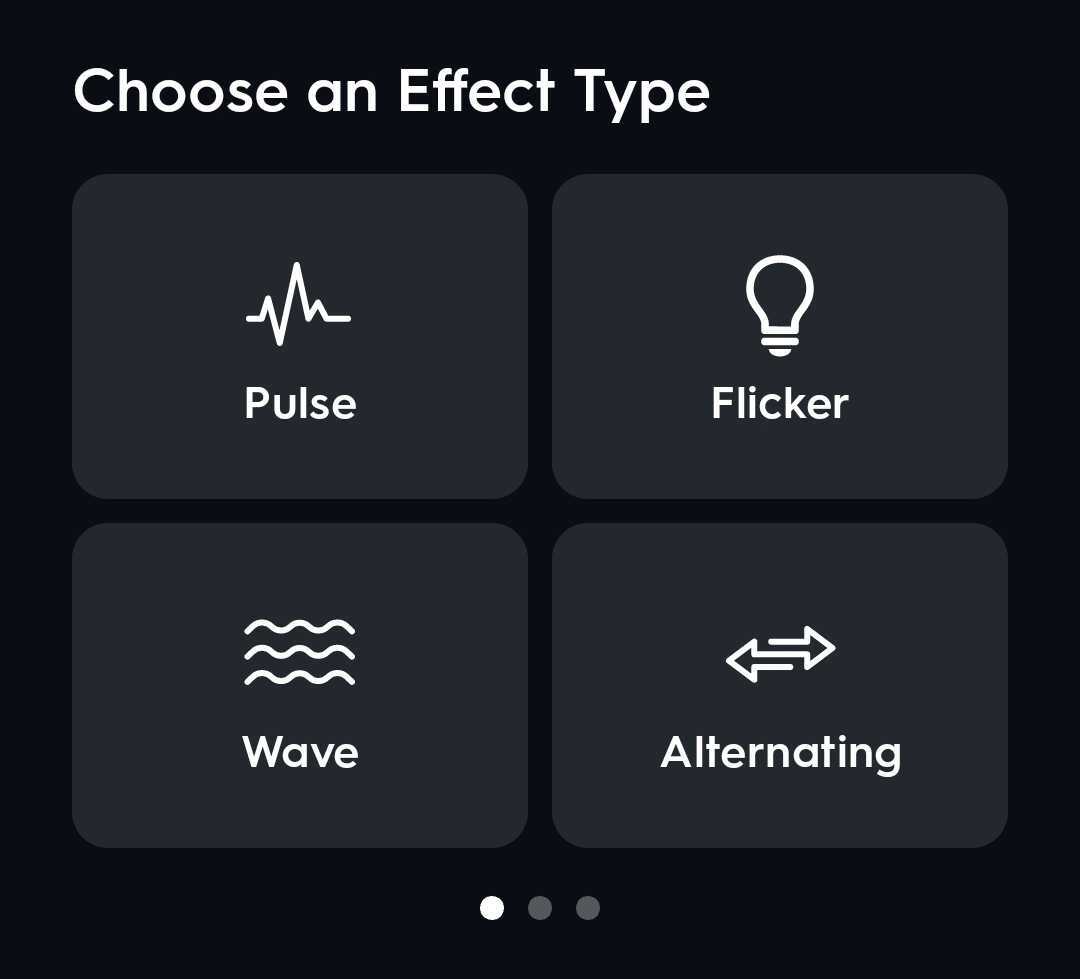Image resolution: width=1080 pixels, height=979 pixels.
Task: Go to the third page indicator dot
Action: (x=588, y=908)
